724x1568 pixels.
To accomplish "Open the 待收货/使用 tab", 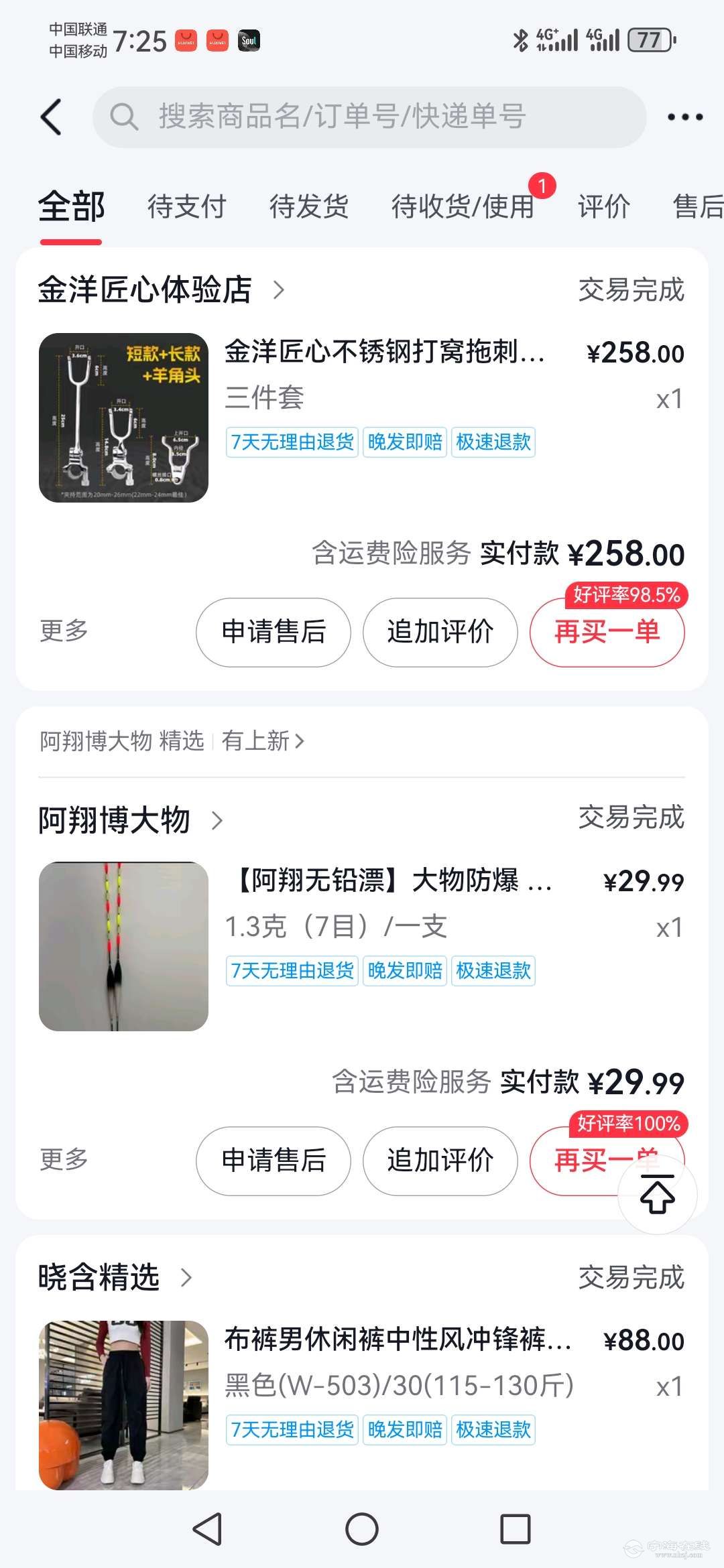I will [x=463, y=206].
